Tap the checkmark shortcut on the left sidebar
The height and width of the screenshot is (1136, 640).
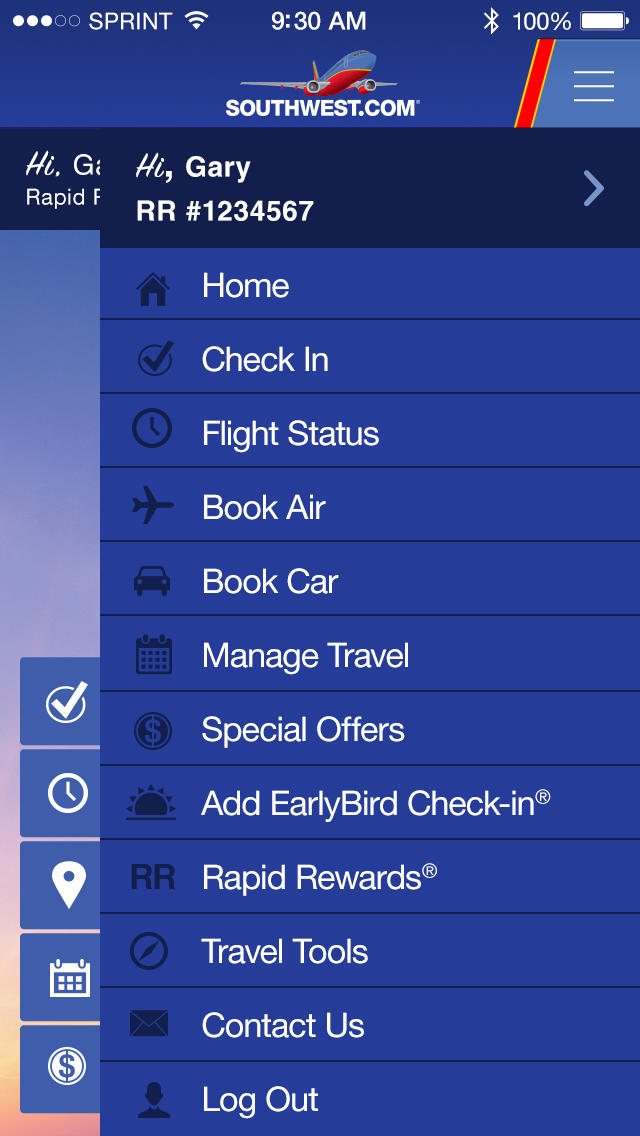pos(65,702)
